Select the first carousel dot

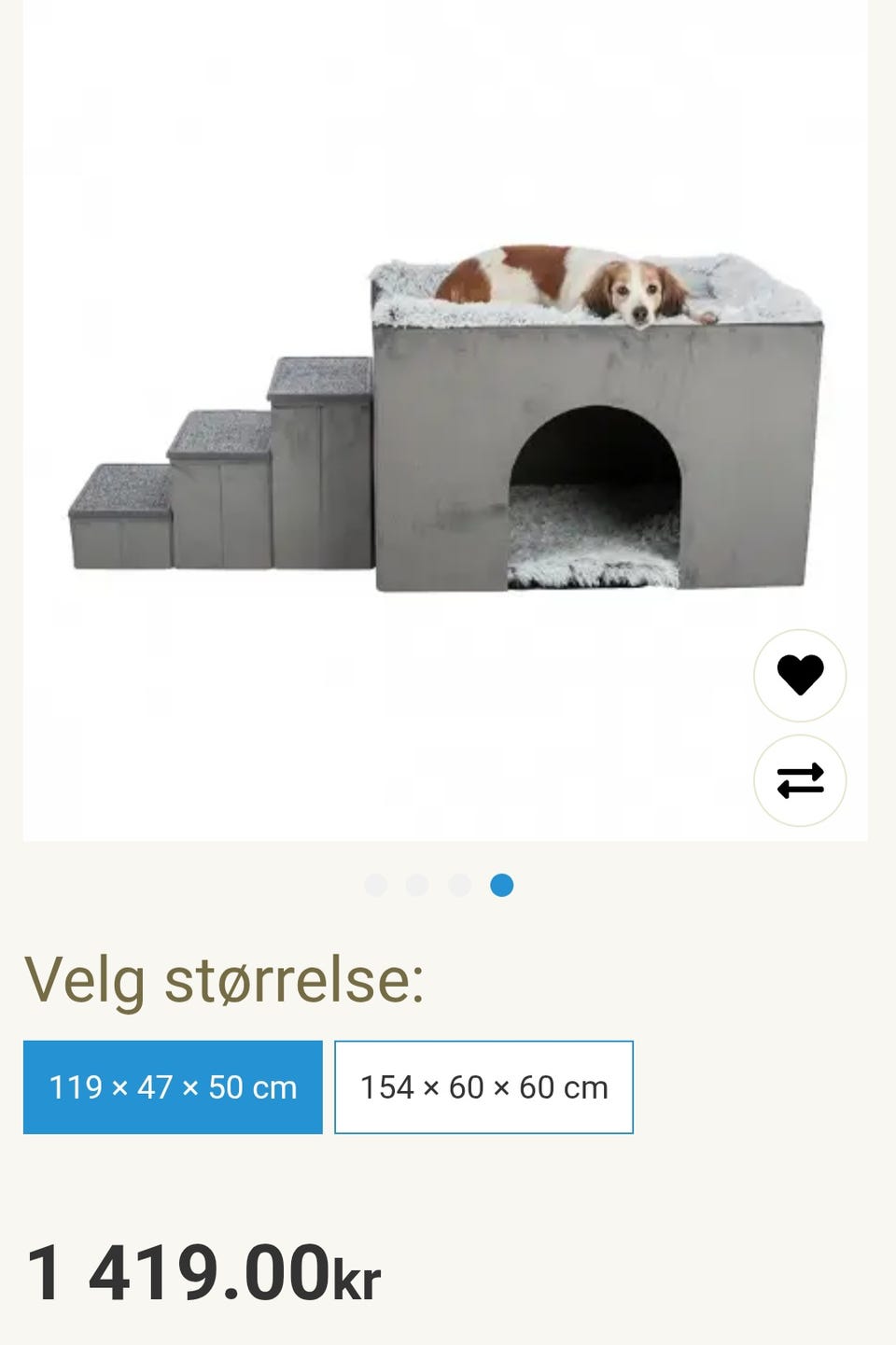pyautogui.click(x=376, y=884)
